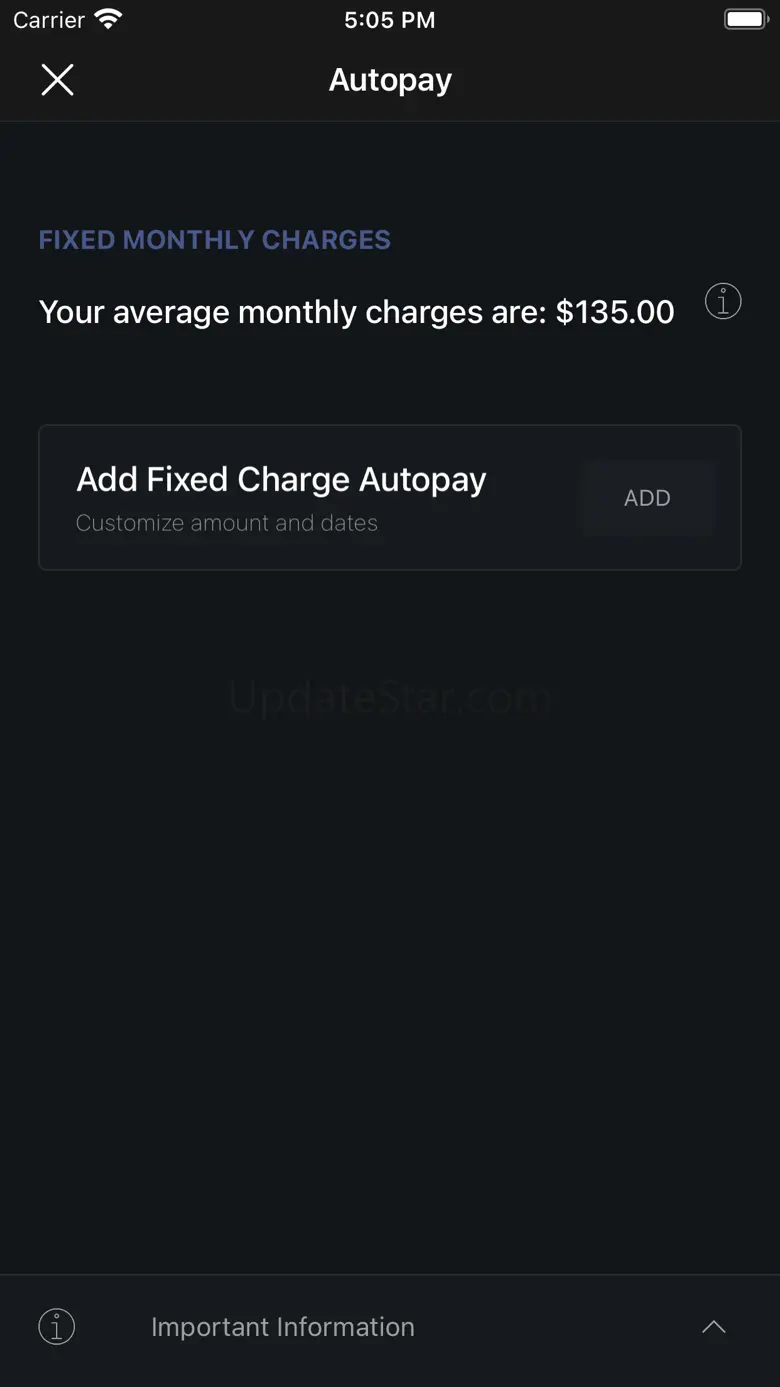Expand the Important Information panel
780x1387 pixels.
pos(713,1327)
